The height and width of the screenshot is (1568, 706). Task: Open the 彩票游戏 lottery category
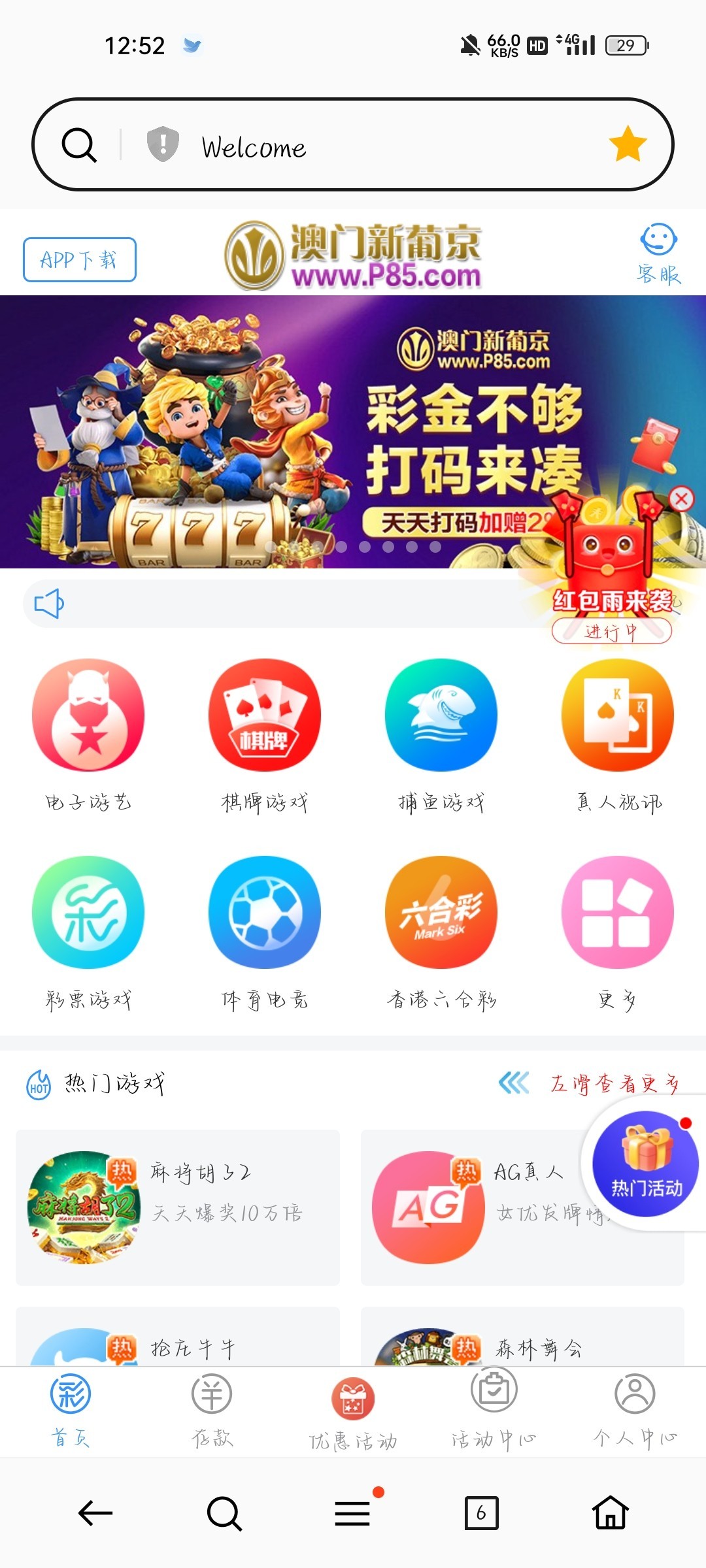88,913
